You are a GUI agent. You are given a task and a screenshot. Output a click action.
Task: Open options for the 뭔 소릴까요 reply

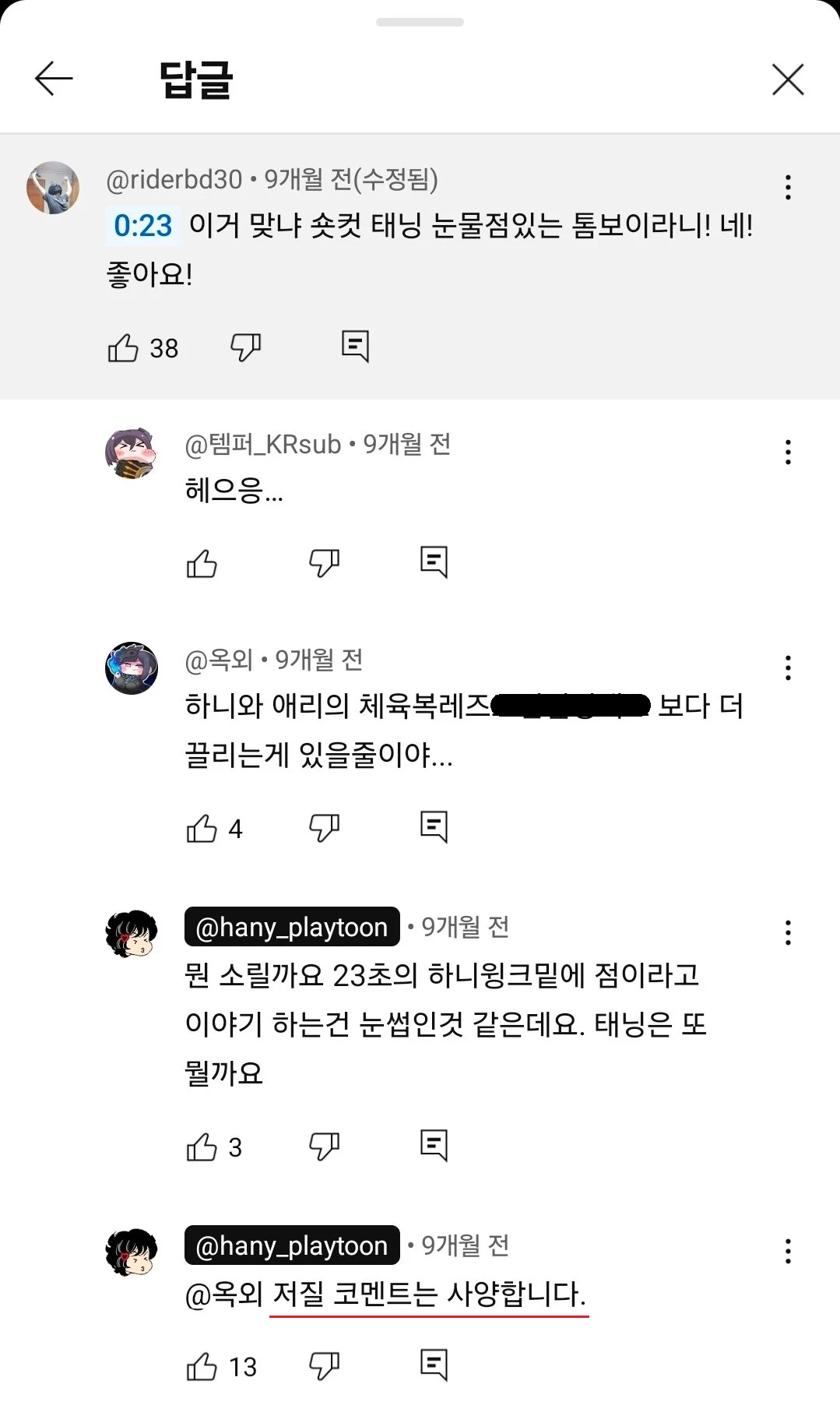coord(788,932)
